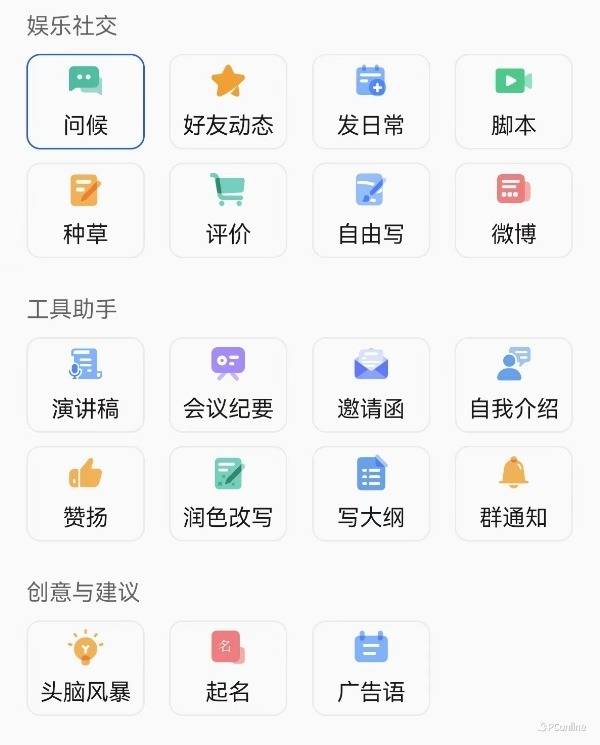Select the 评价 review template
The width and height of the screenshot is (600, 745).
[228, 210]
